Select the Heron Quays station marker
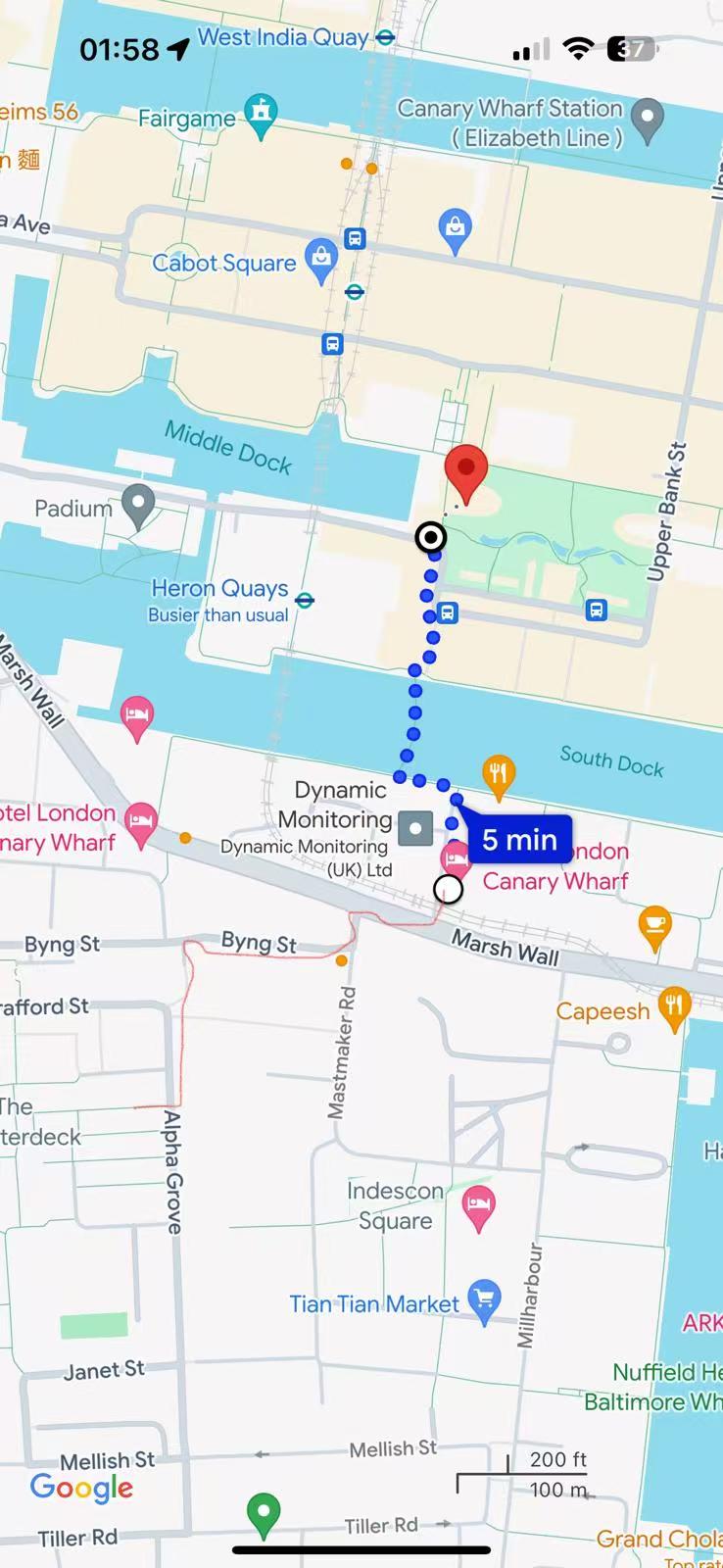Viewport: 723px width, 1568px height. click(x=305, y=600)
